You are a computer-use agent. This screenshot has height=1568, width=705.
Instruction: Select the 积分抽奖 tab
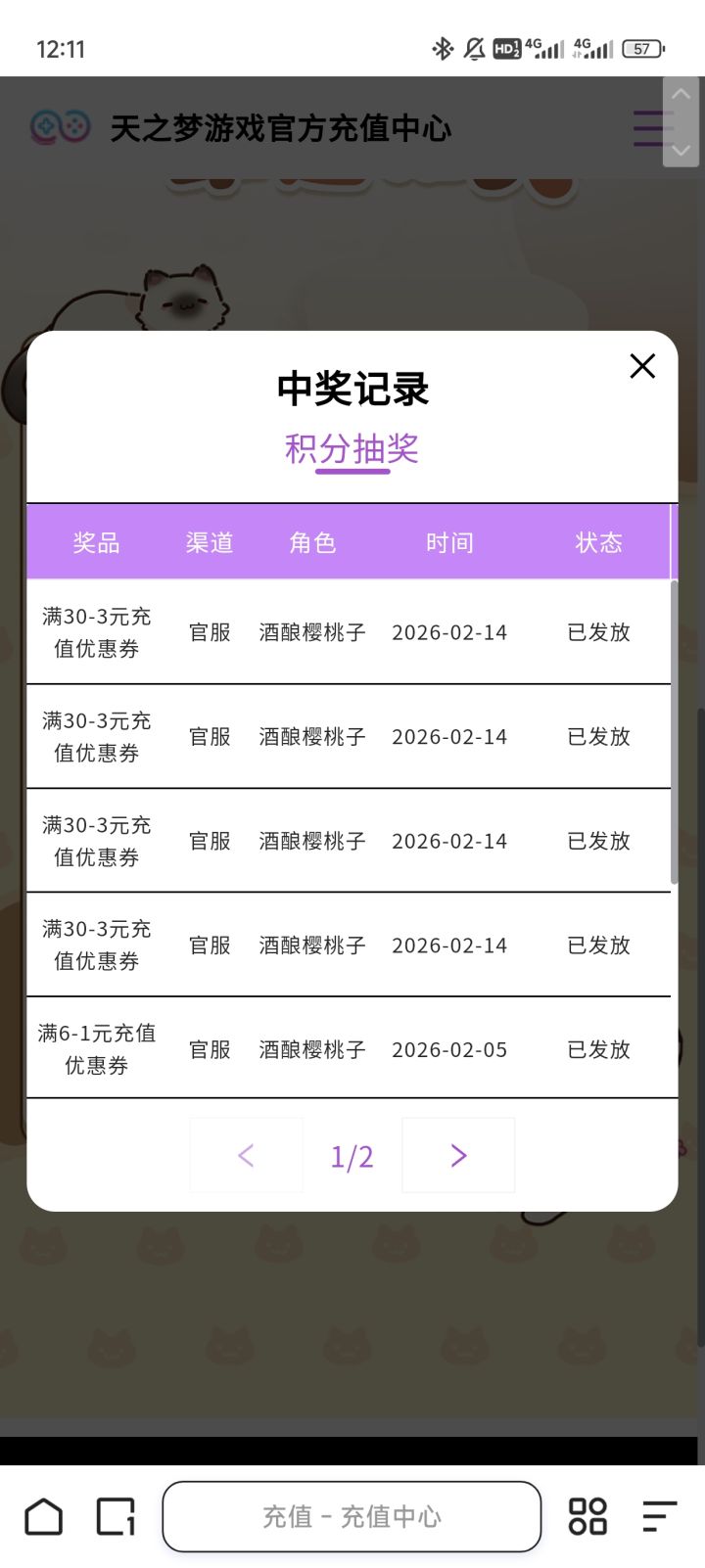pyautogui.click(x=352, y=449)
